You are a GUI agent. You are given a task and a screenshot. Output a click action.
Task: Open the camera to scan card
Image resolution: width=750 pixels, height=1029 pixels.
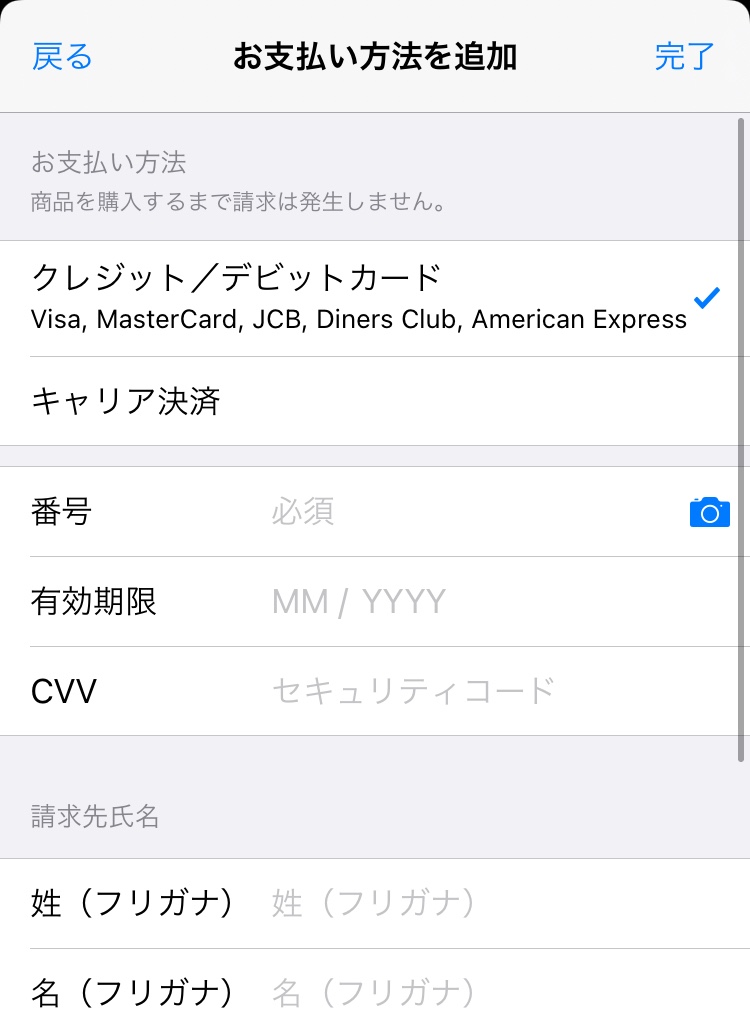tap(709, 512)
